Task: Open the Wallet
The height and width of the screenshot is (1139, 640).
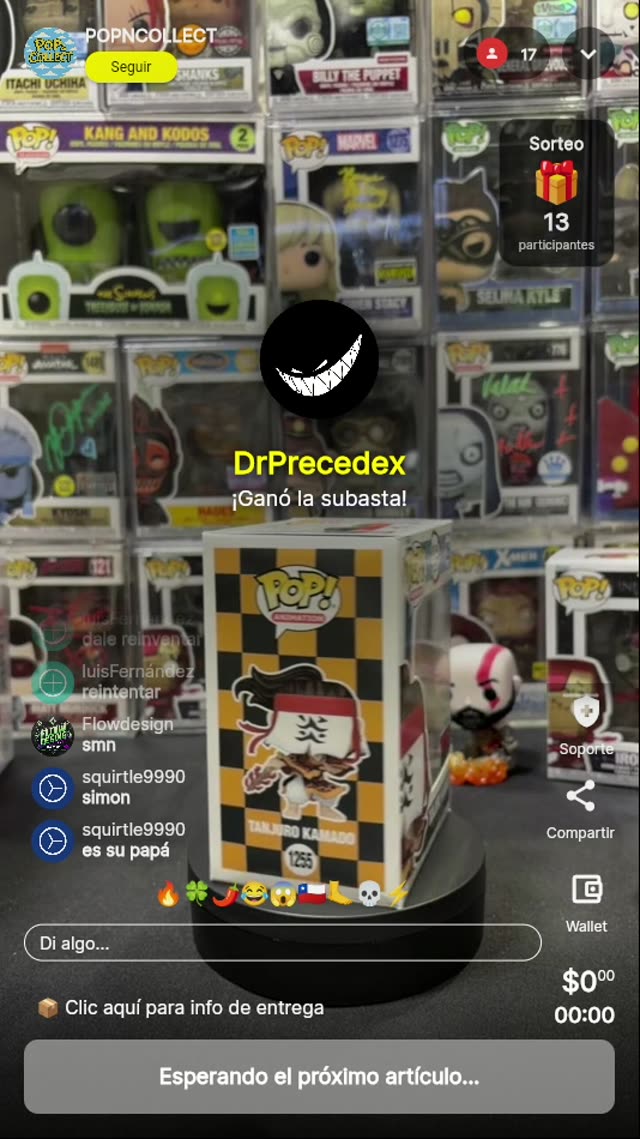Action: [x=586, y=890]
